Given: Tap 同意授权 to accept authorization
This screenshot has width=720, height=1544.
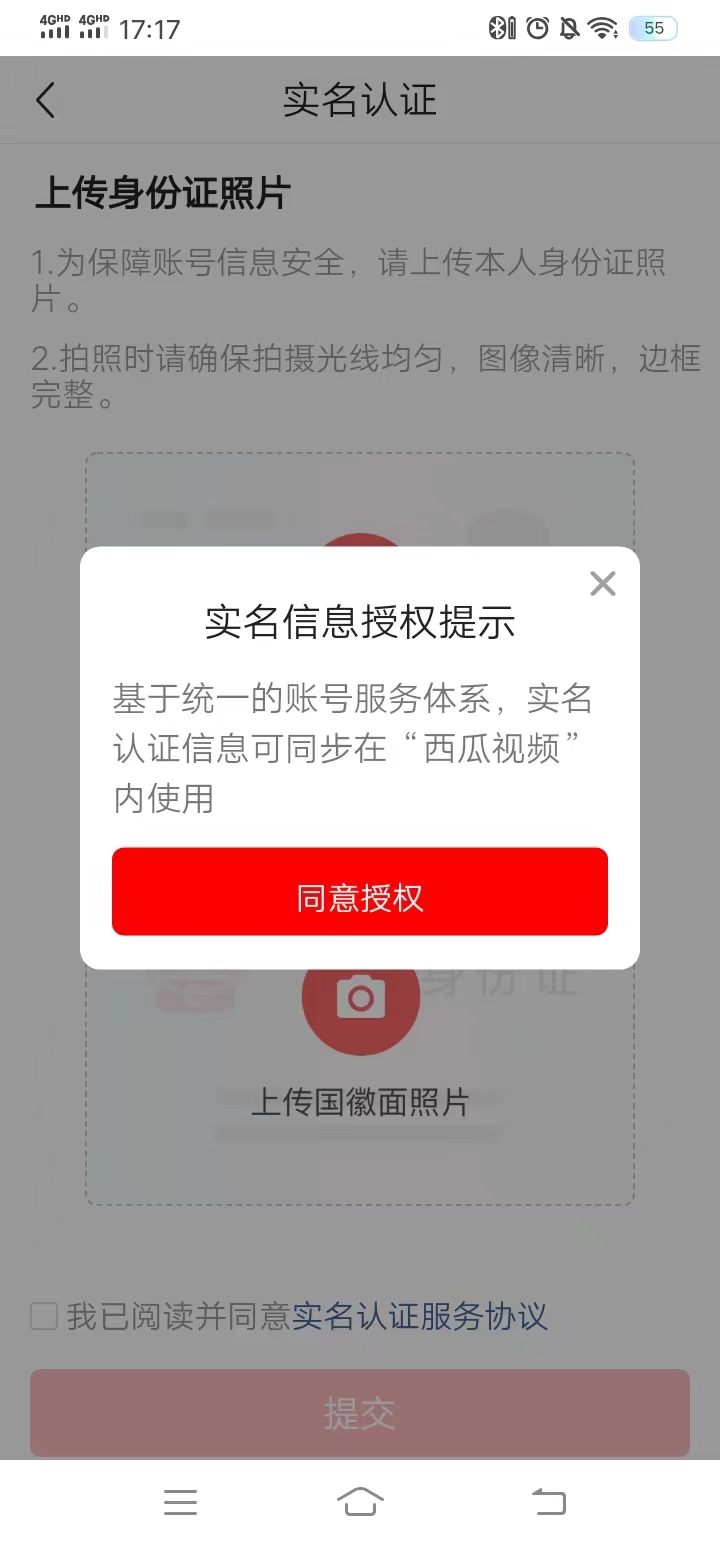Looking at the screenshot, I should coord(360,891).
